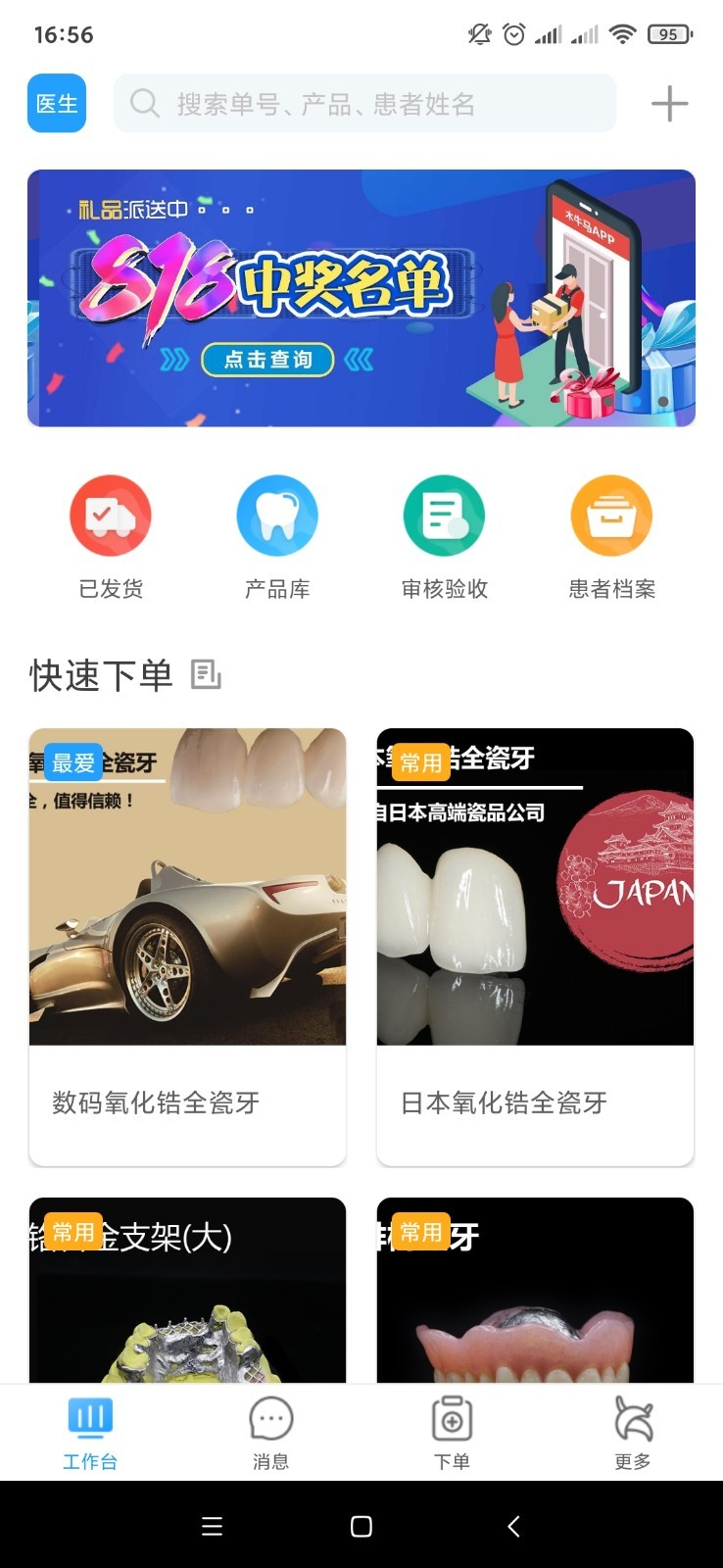Tap the 医生 doctor badge at top left
723x1568 pixels.
click(56, 103)
